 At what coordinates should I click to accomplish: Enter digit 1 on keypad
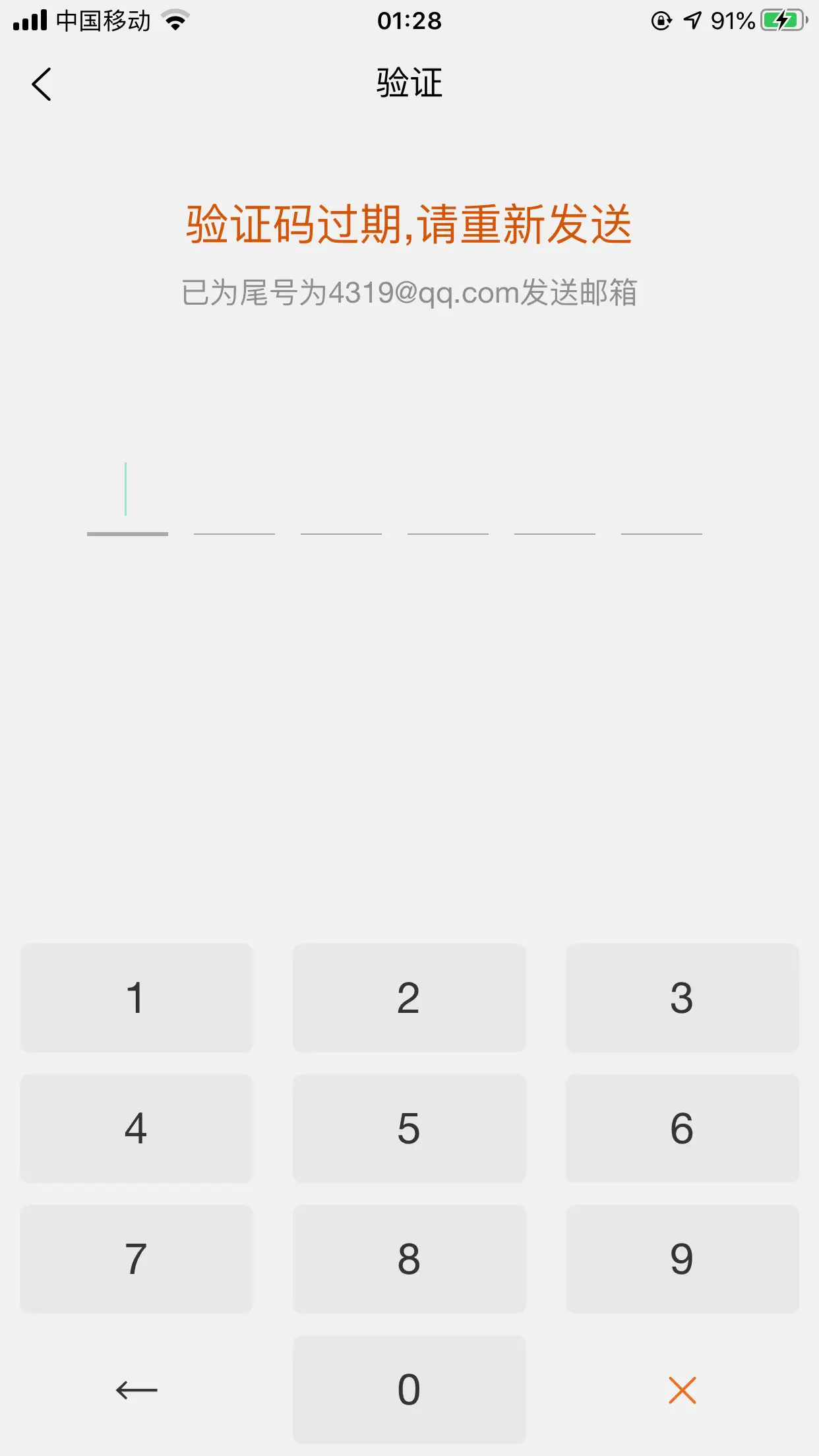pos(136,998)
